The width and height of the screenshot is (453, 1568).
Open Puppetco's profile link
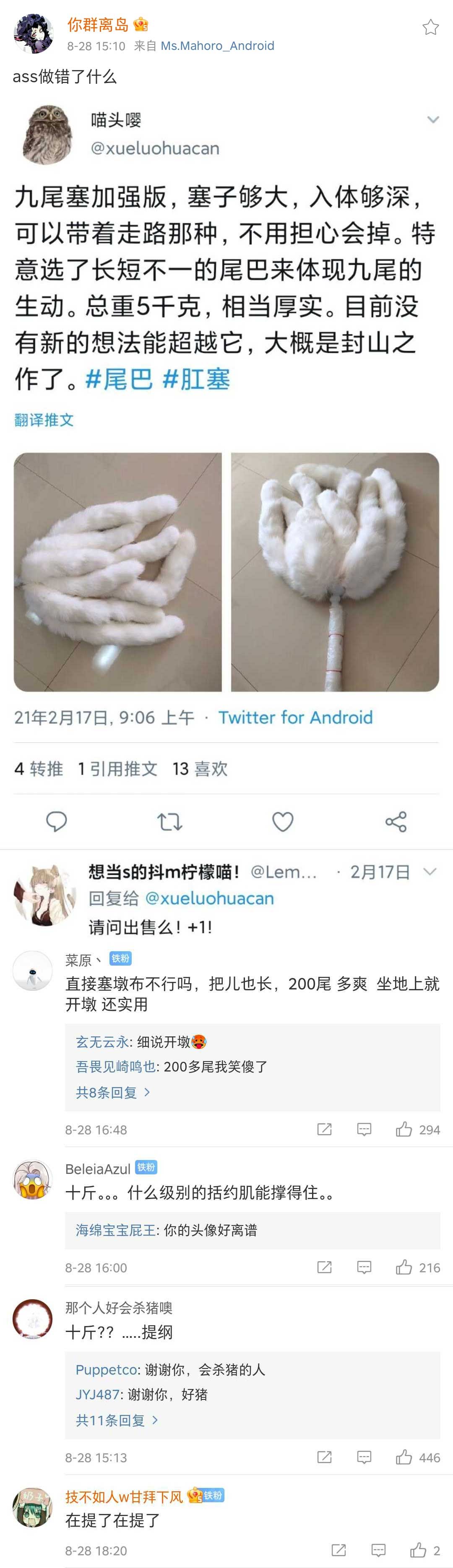tap(106, 1370)
